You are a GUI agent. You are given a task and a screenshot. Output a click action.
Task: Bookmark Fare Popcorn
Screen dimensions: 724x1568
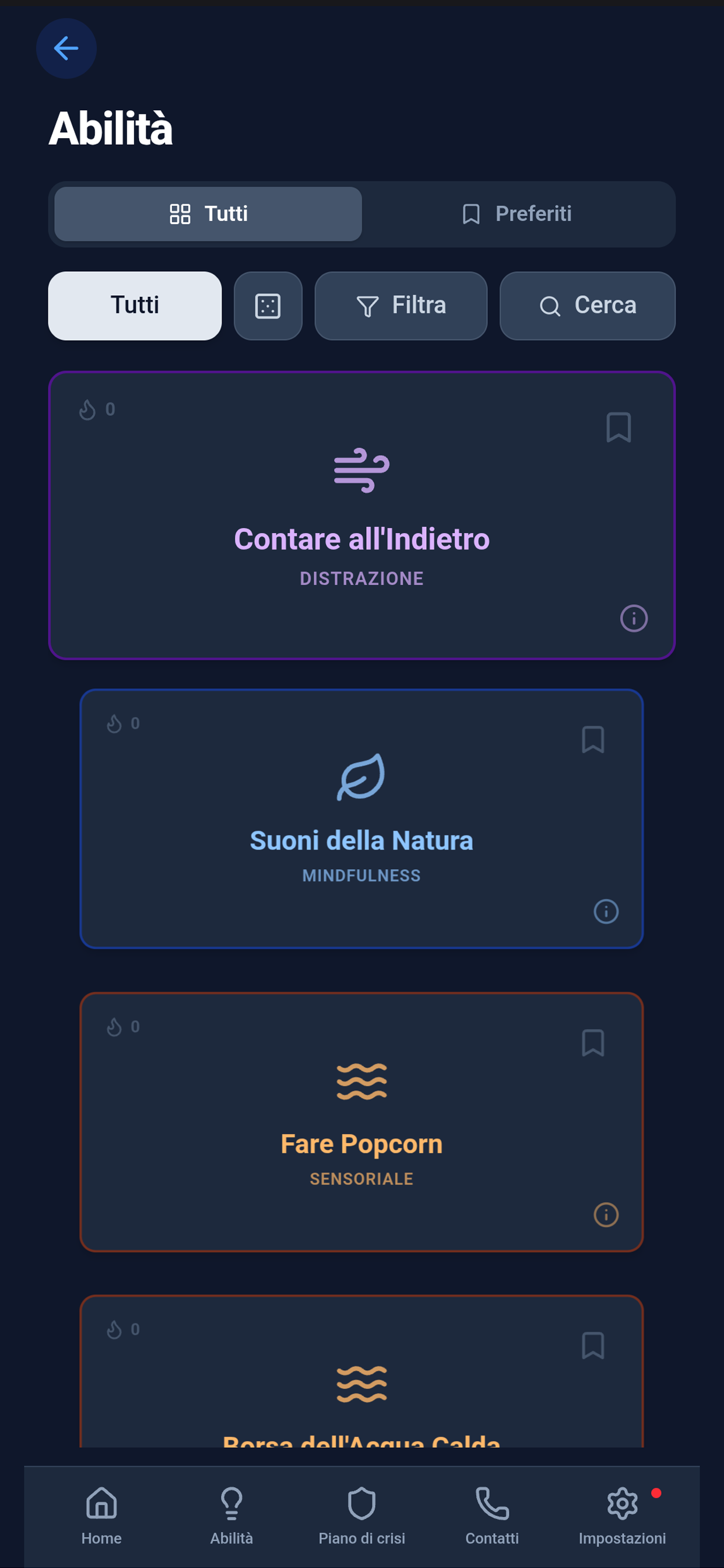593,1042
